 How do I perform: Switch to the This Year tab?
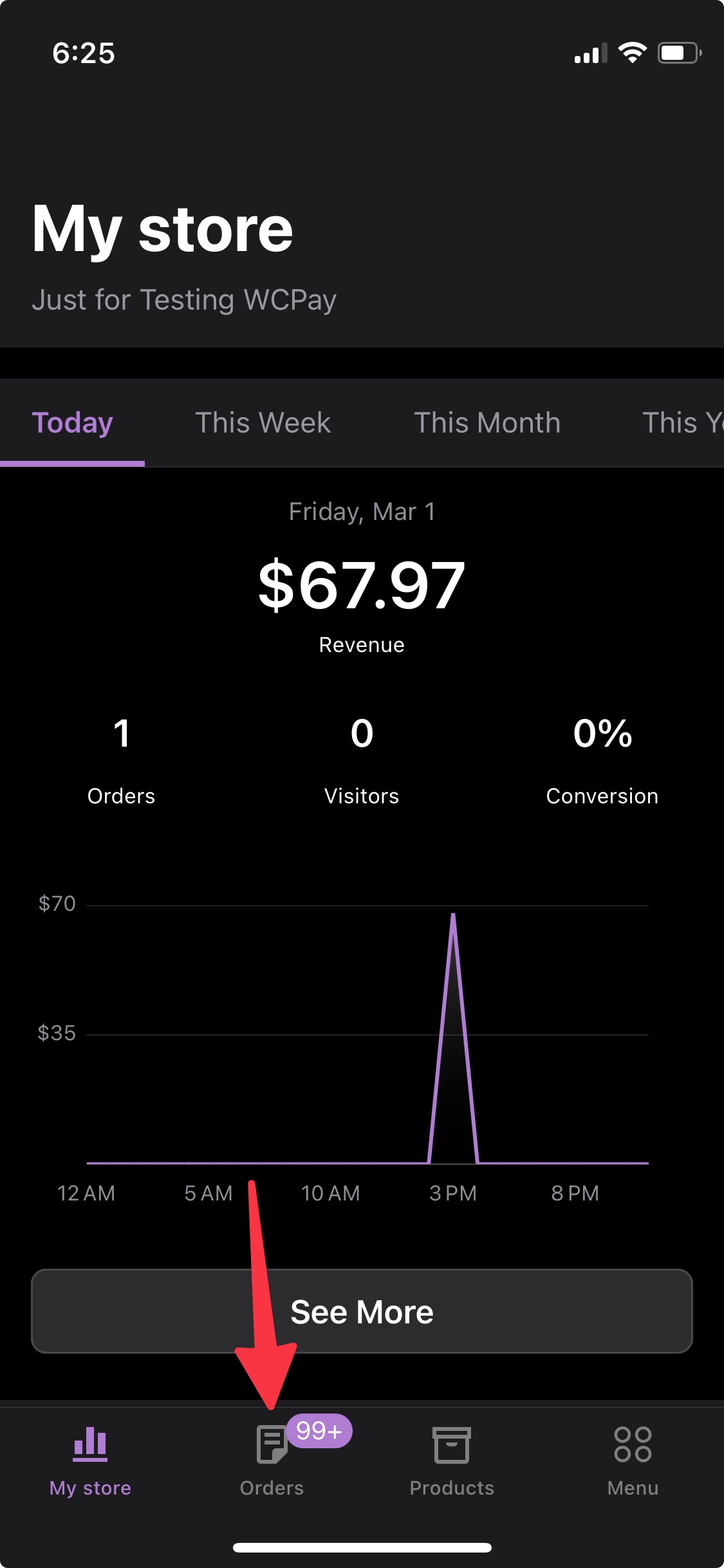[x=682, y=423]
